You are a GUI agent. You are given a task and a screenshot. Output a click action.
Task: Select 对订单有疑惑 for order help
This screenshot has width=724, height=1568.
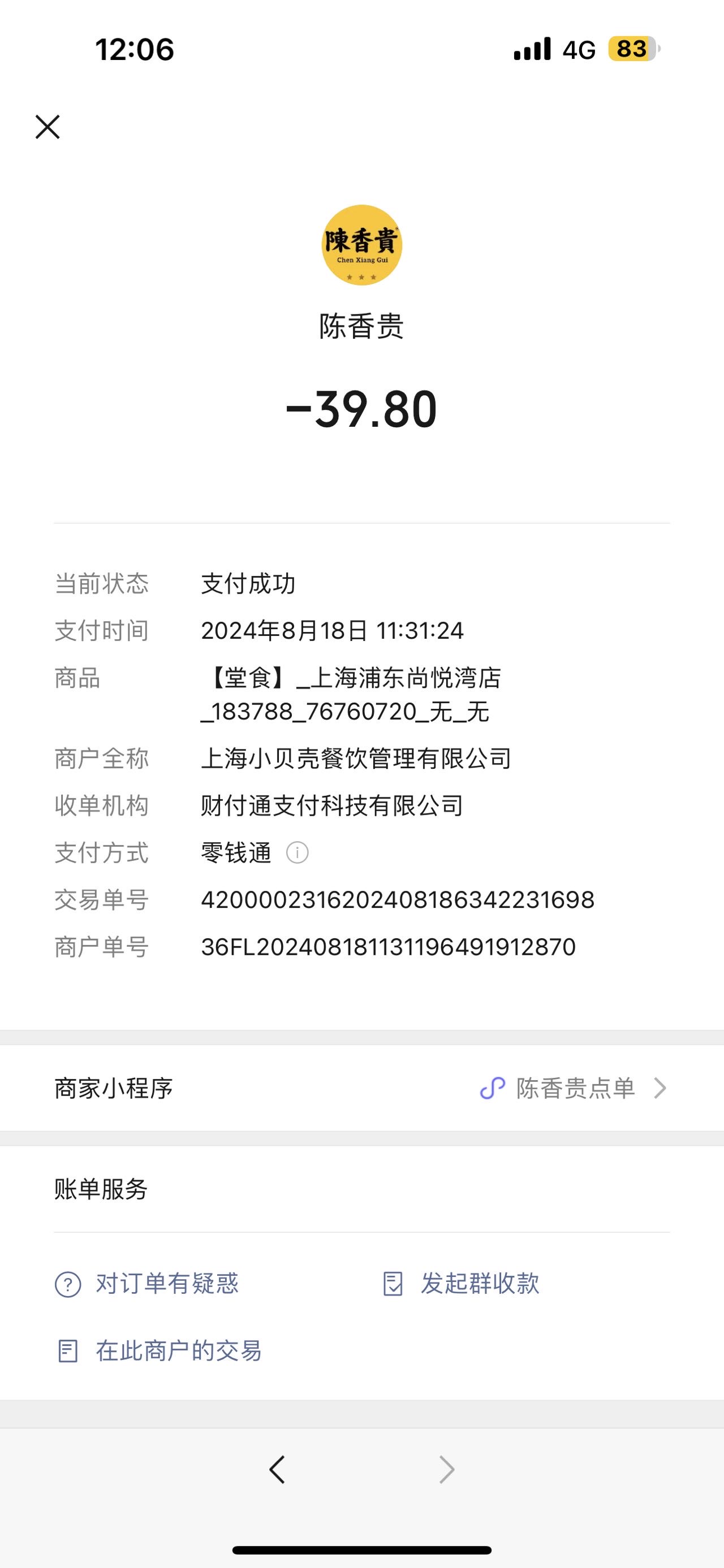[x=146, y=1283]
